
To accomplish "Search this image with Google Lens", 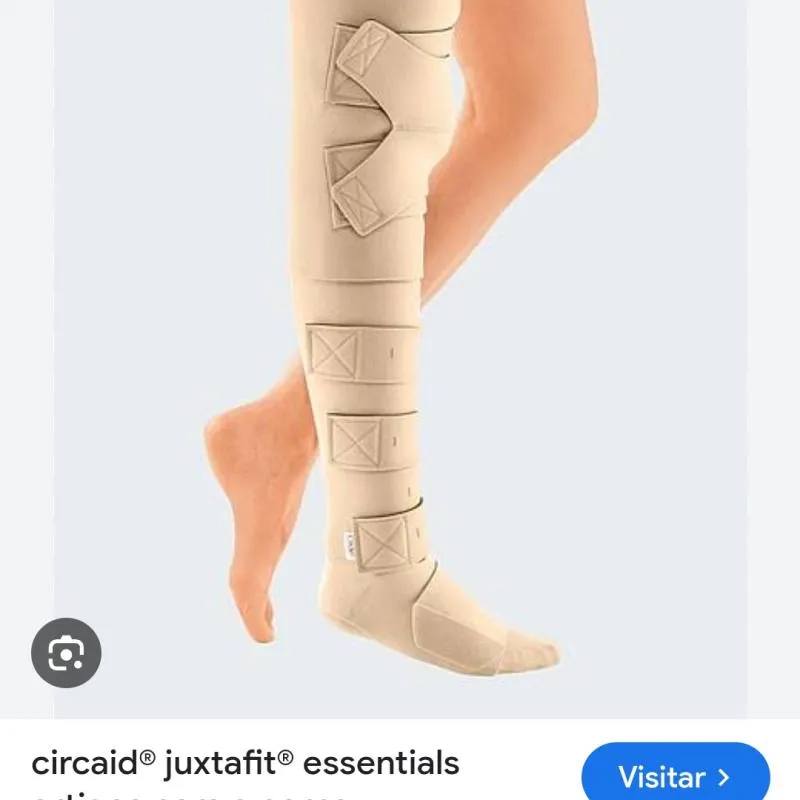I will click(66, 653).
